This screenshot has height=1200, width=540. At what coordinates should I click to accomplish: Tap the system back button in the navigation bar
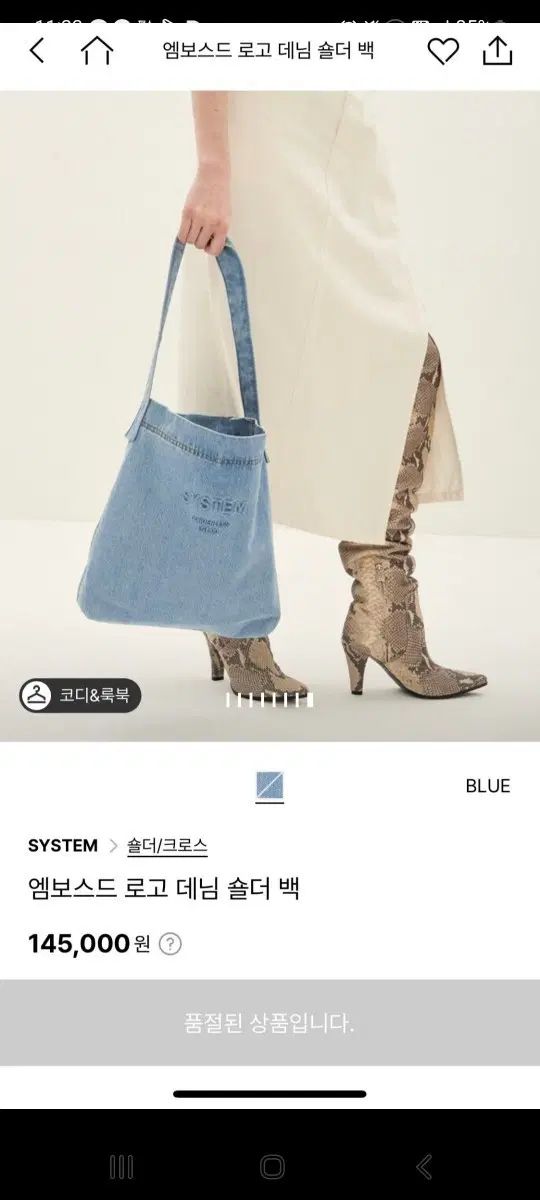(424, 1166)
